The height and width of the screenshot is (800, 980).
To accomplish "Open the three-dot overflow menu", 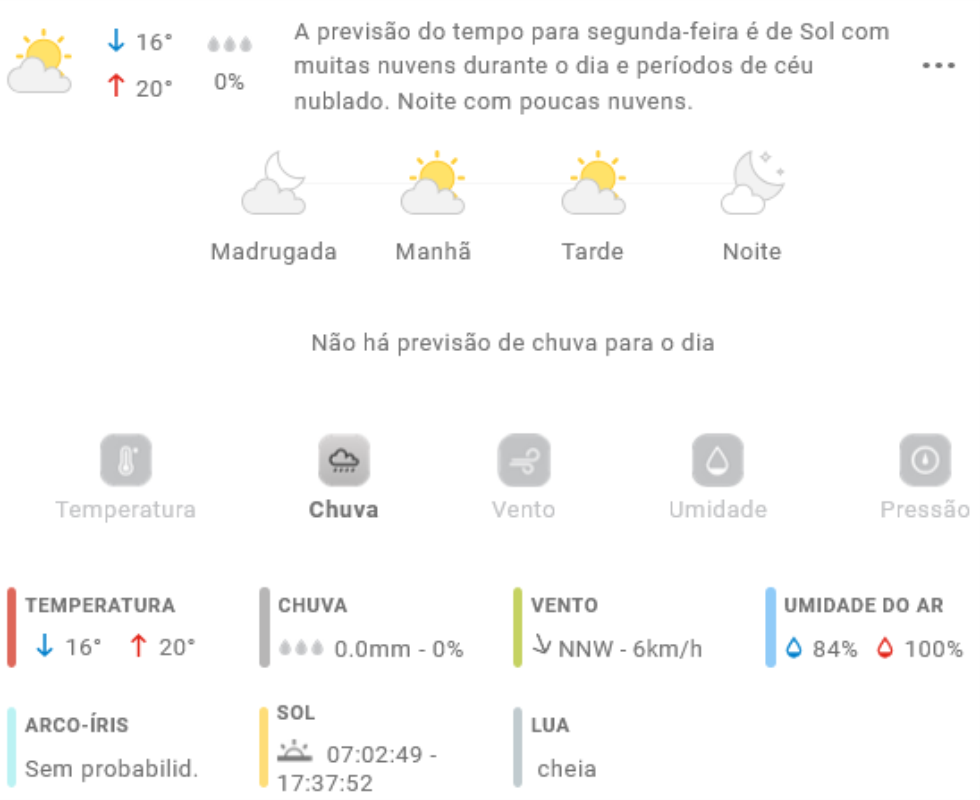I will [x=938, y=66].
